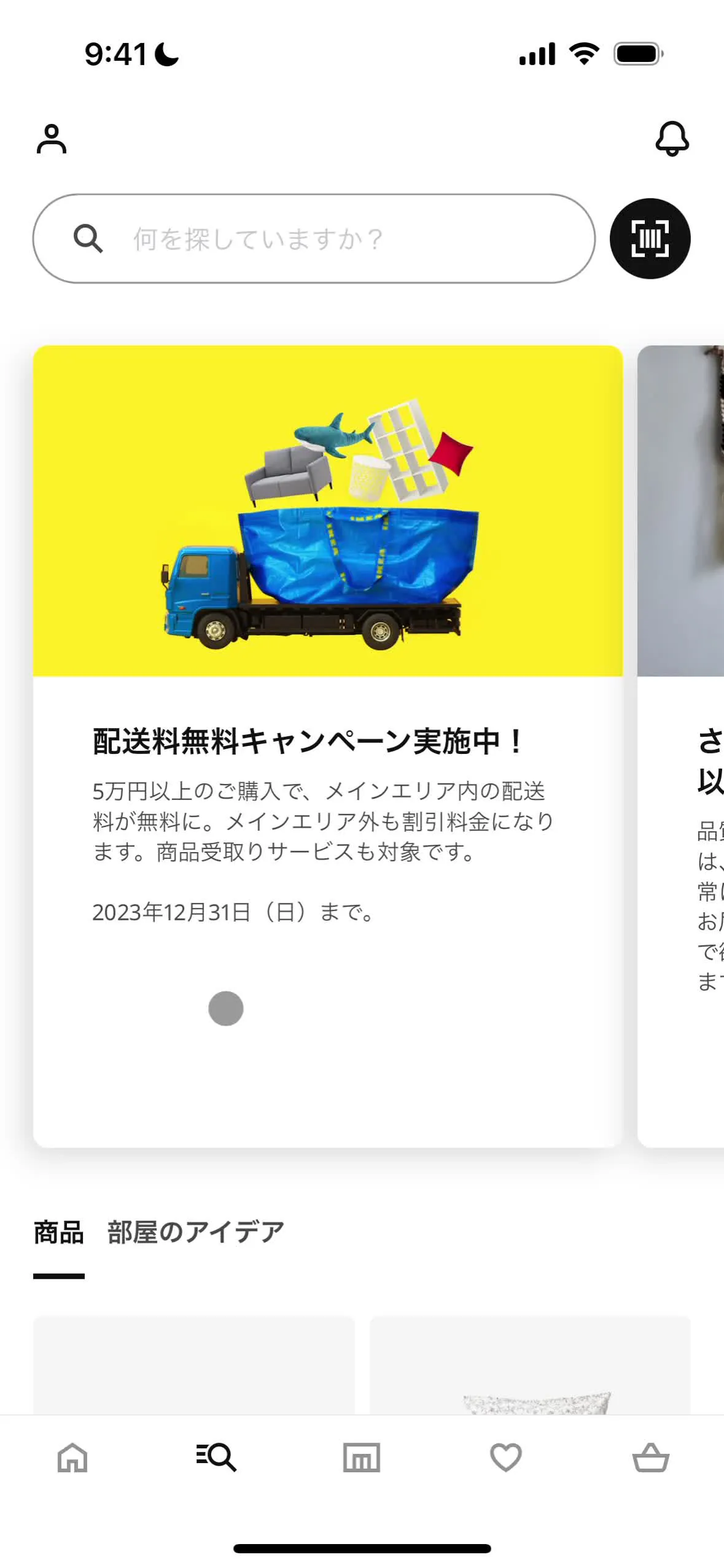Open the profile account icon

point(52,139)
